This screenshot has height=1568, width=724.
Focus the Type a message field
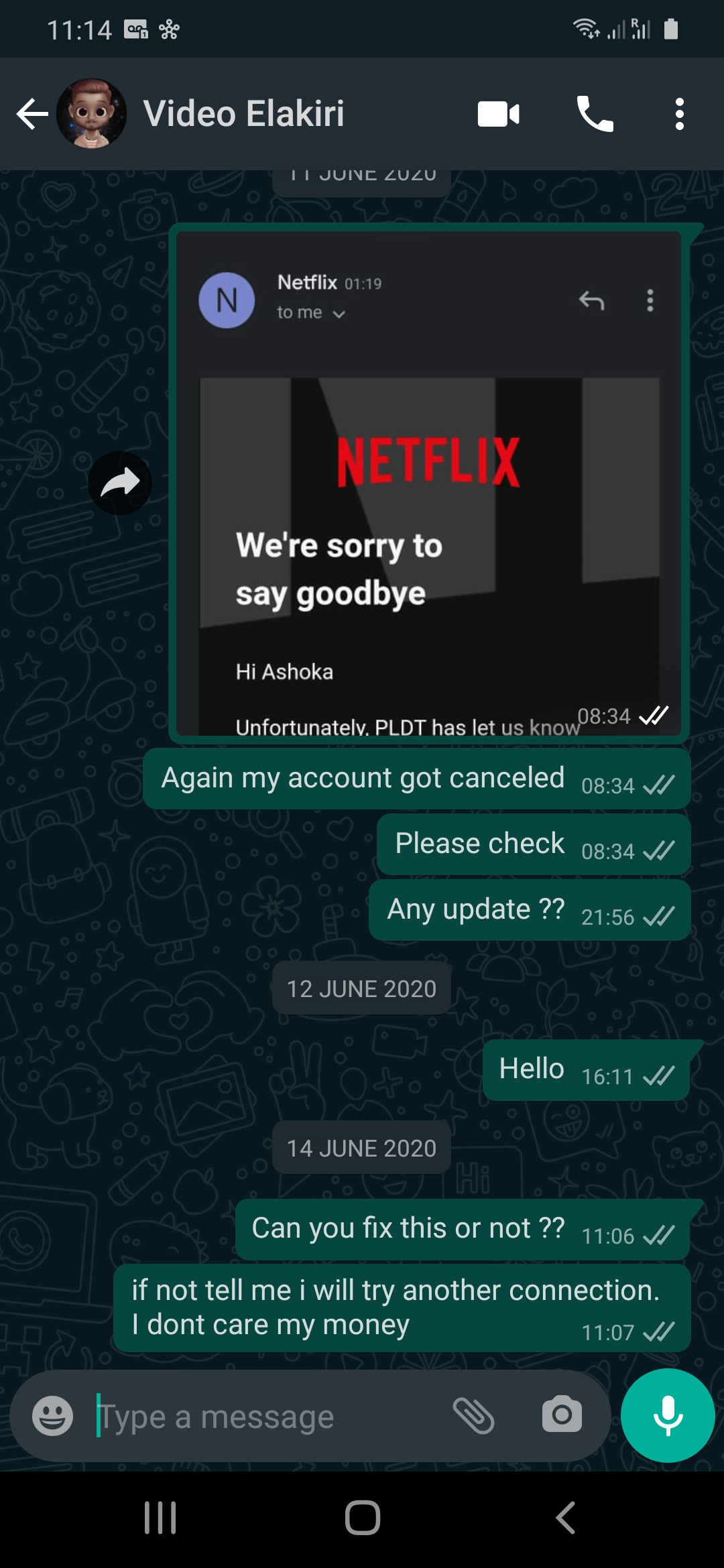click(x=268, y=1416)
